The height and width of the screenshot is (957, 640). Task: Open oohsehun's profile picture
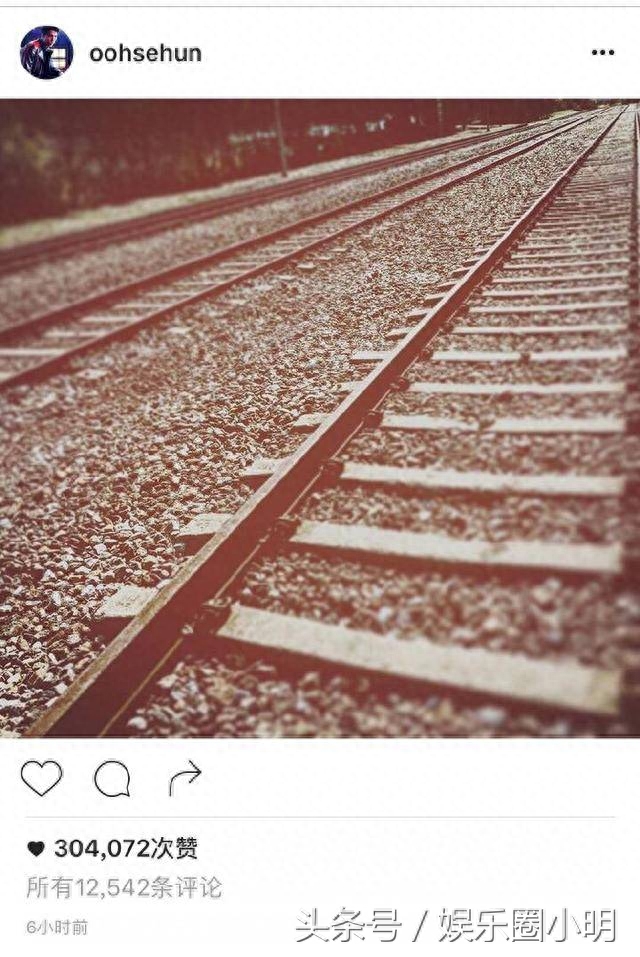pos(46,53)
